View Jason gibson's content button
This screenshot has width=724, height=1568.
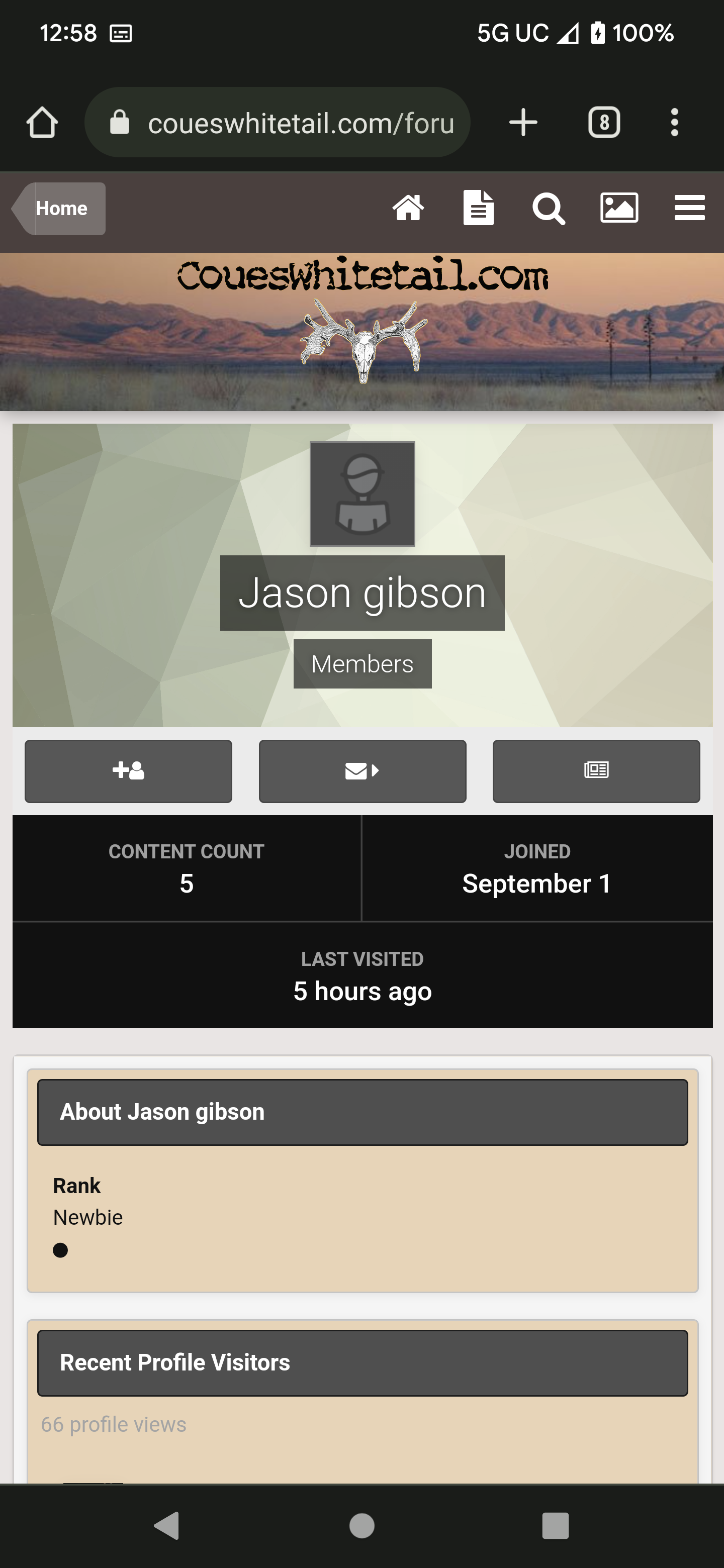pyautogui.click(x=596, y=770)
